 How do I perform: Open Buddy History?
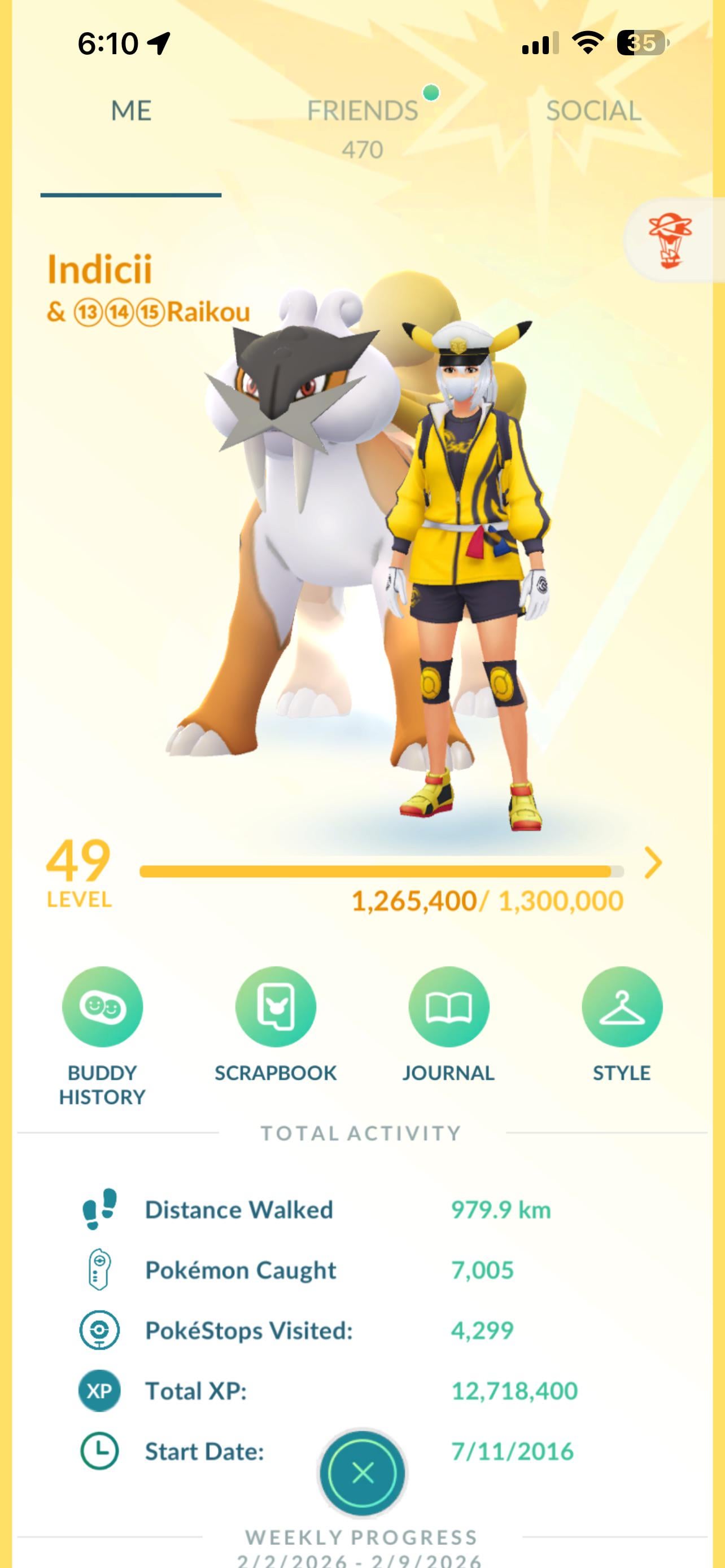pyautogui.click(x=102, y=1007)
